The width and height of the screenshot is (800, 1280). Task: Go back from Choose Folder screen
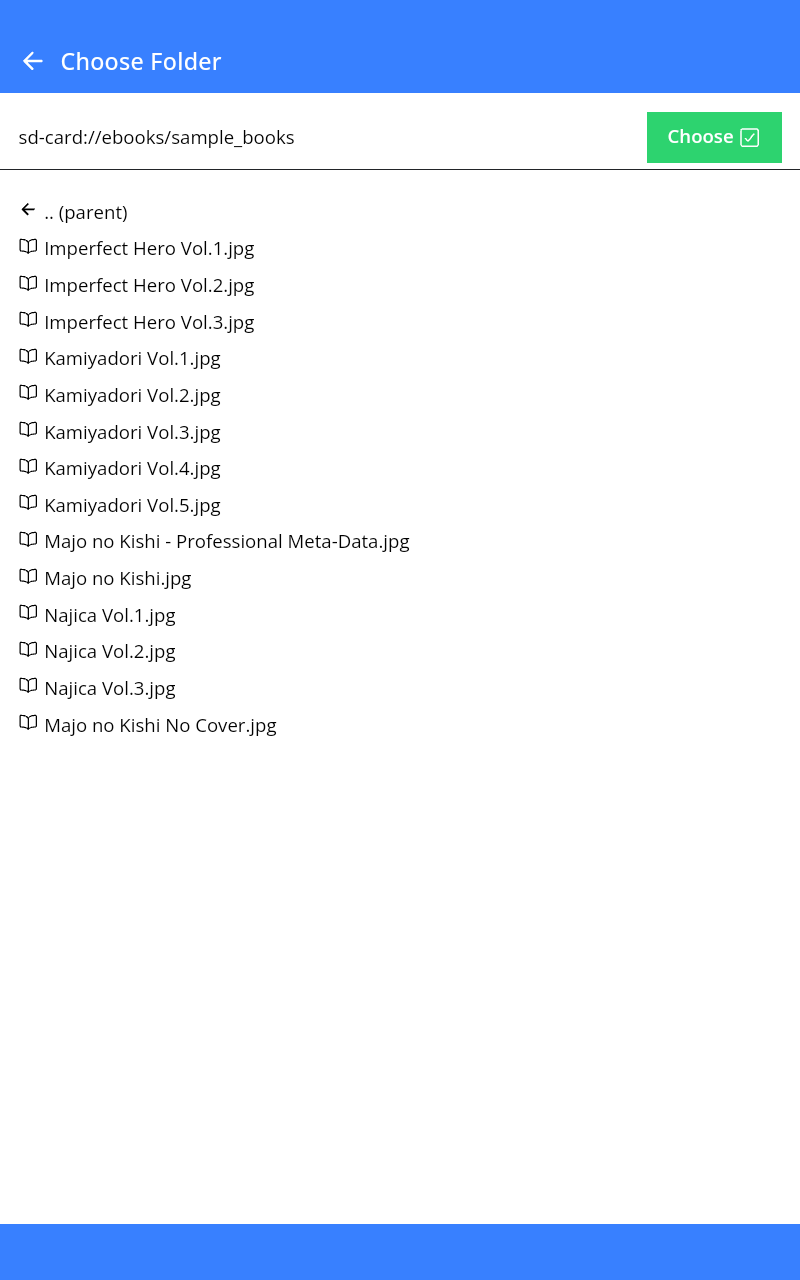coord(33,61)
